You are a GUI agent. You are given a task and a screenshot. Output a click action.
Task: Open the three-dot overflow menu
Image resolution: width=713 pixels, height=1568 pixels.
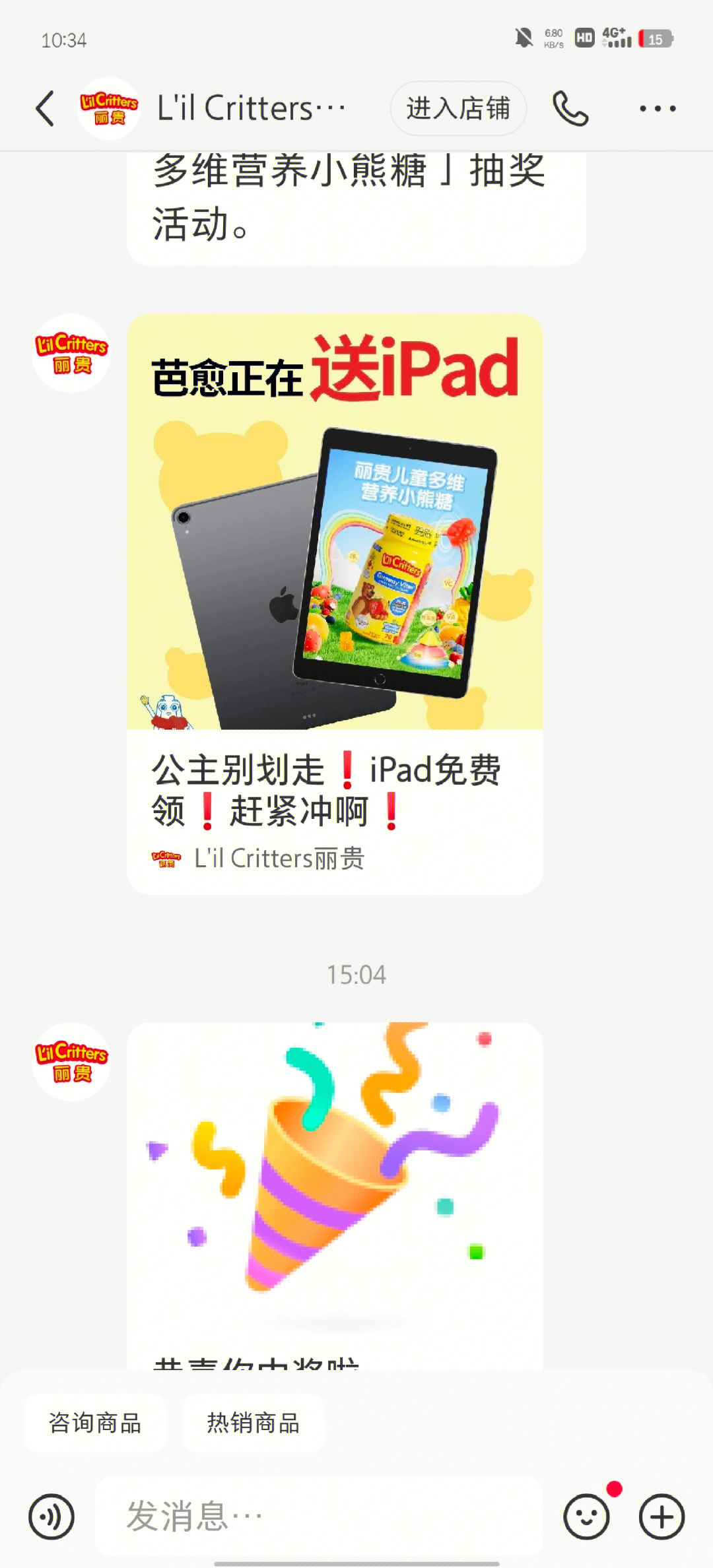pyautogui.click(x=658, y=109)
